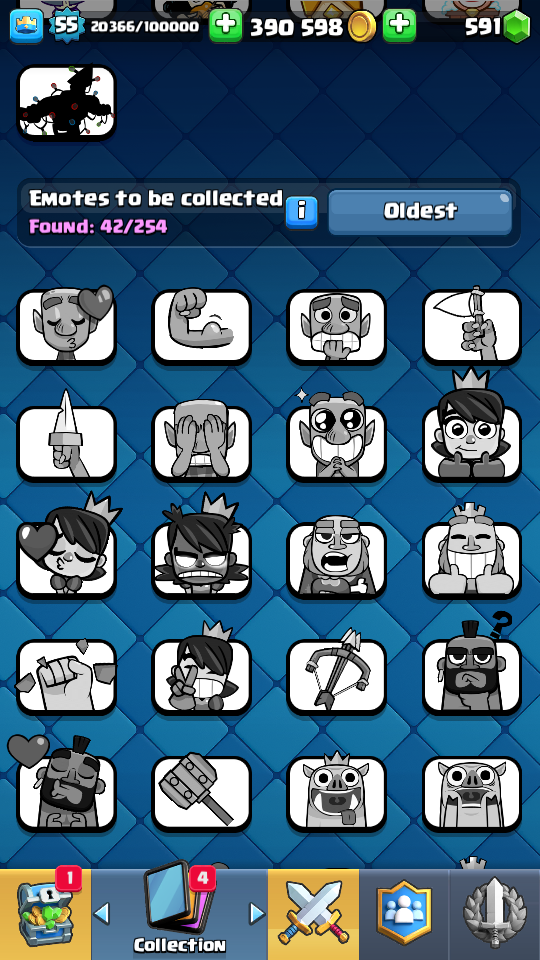Open the king level crown icon
Viewport: 540px width, 960px height.
tap(26, 26)
